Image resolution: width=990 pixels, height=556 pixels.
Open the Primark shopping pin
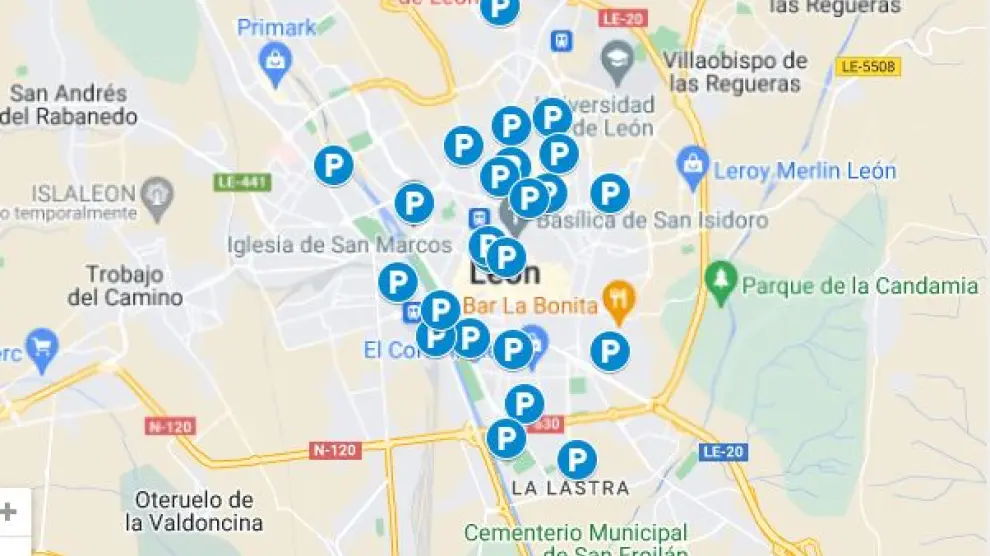tap(275, 63)
